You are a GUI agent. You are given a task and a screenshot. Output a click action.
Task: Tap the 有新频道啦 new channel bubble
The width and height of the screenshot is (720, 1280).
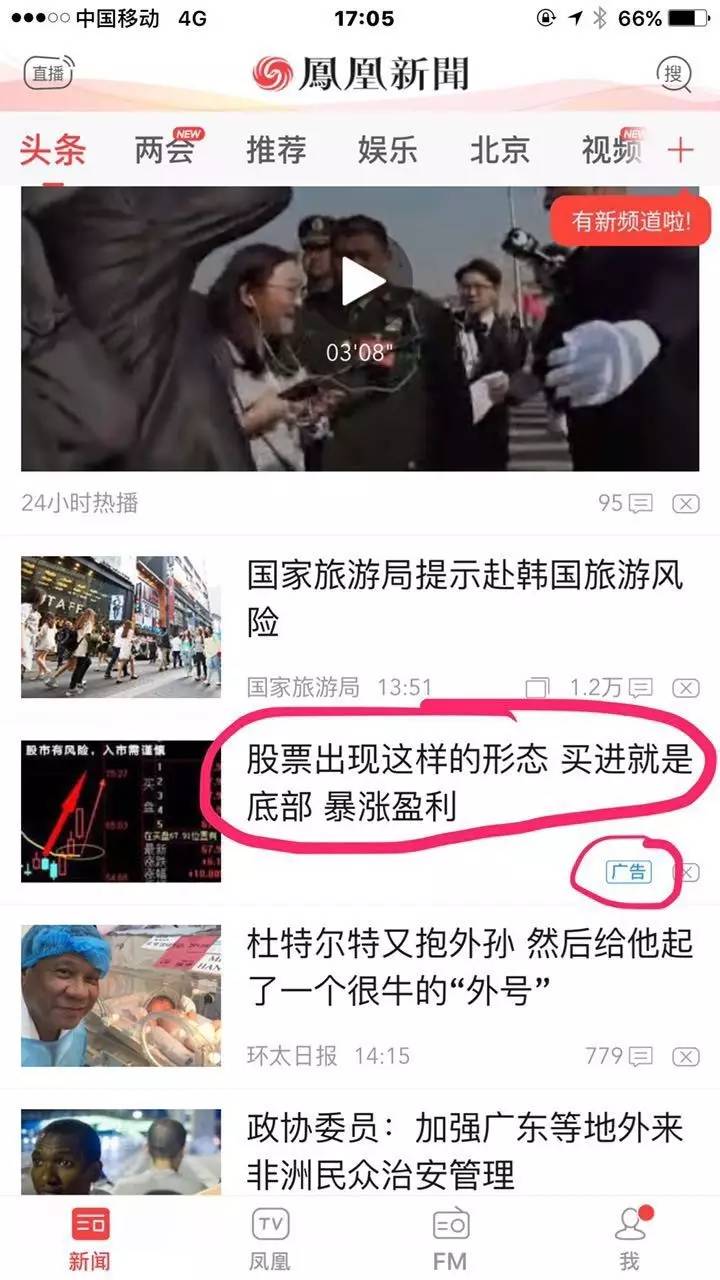coord(630,221)
